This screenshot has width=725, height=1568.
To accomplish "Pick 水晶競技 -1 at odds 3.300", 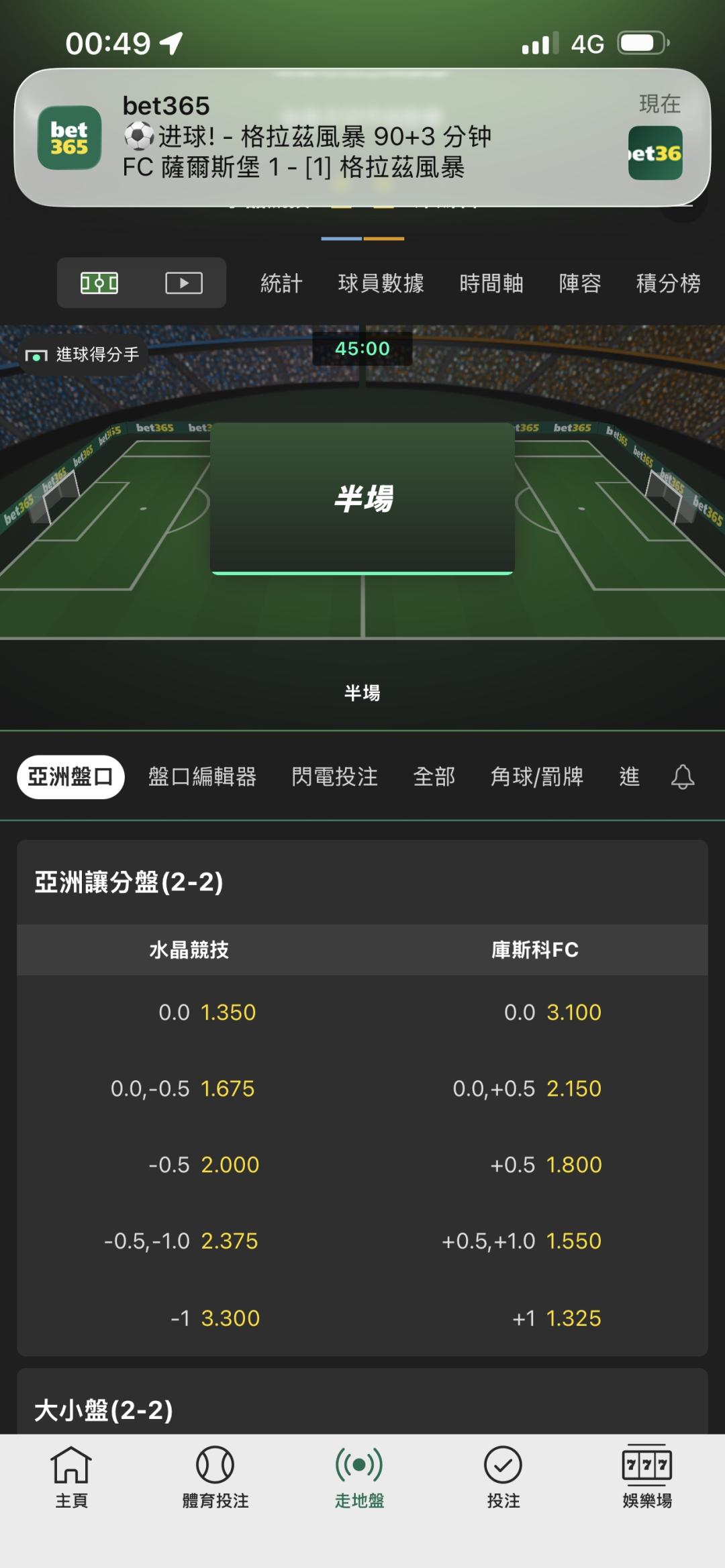I will pos(189,1318).
